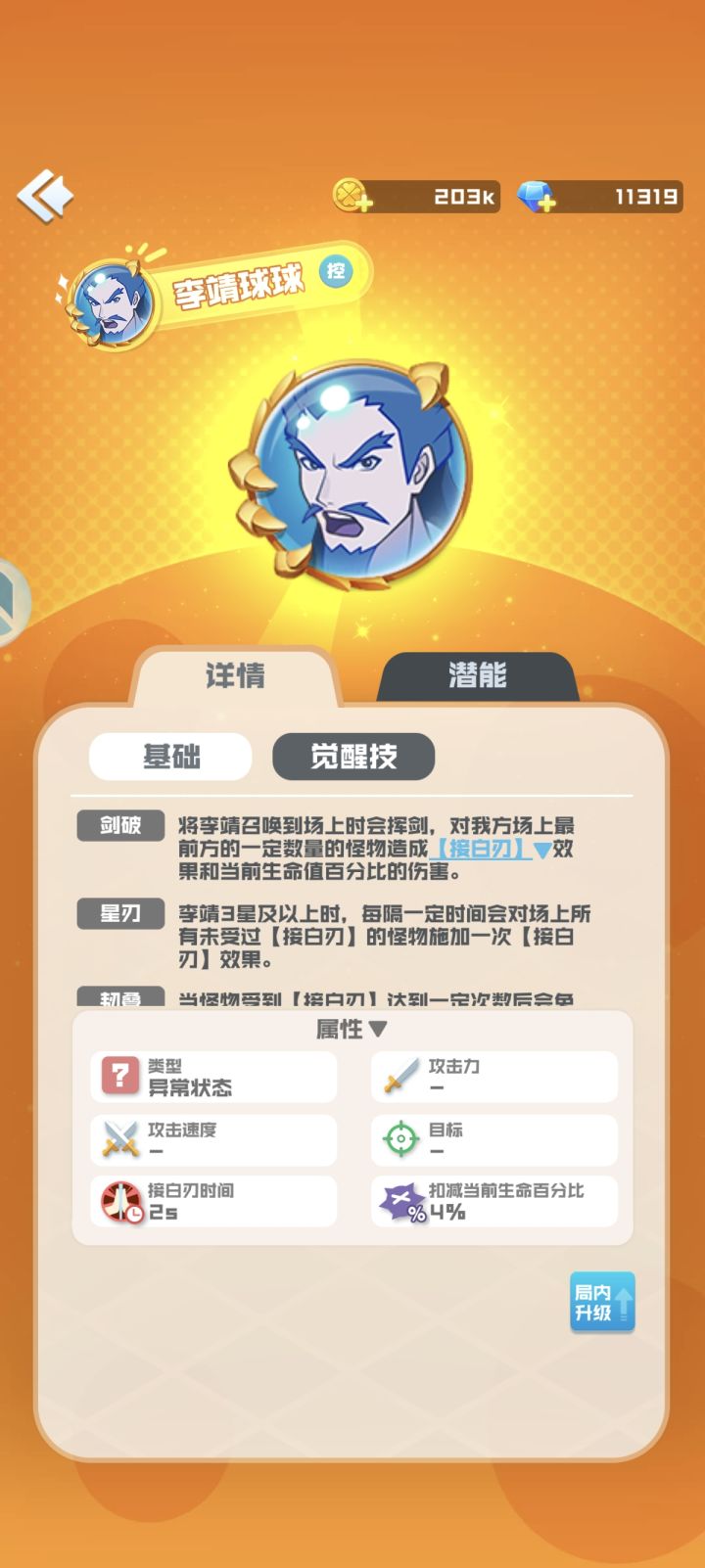This screenshot has height=1568, width=705.
Task: Open the 觉醒技 panel
Action: [x=356, y=757]
